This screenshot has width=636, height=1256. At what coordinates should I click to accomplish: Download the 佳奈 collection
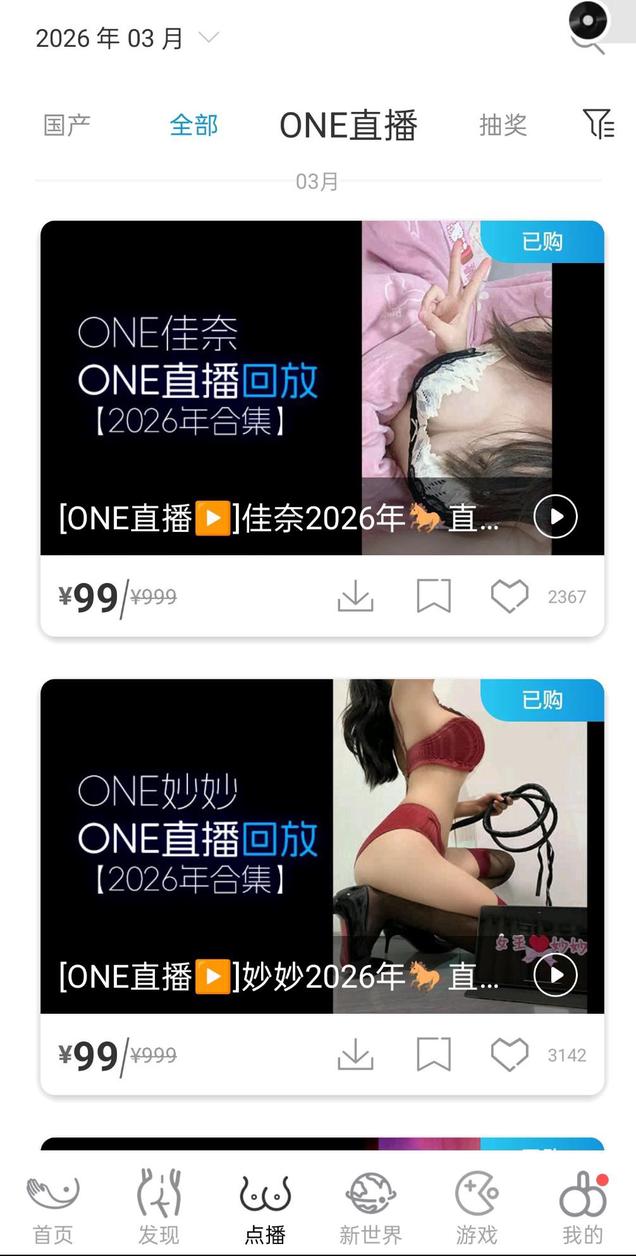point(355,596)
